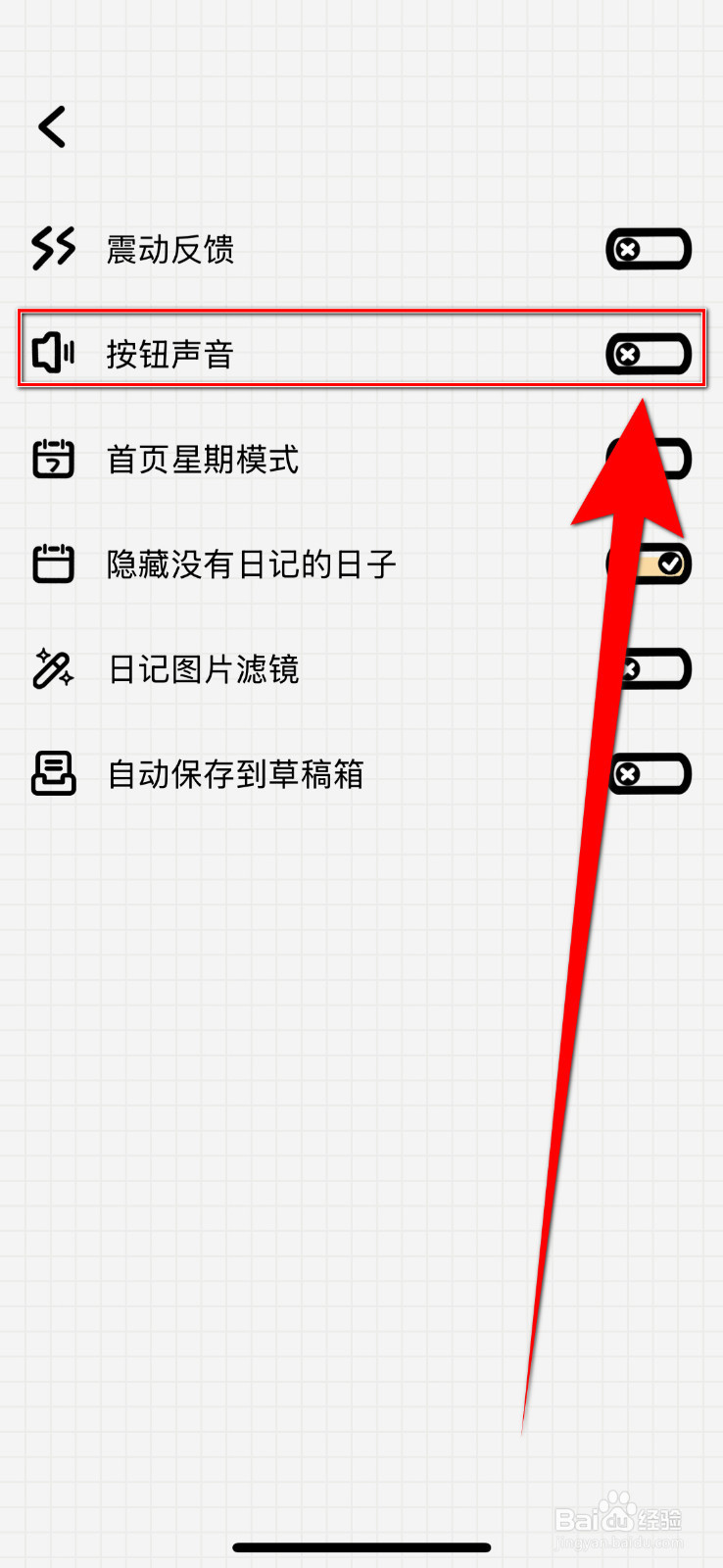Tap the home indicator bar at bottom
This screenshot has width=723, height=1568.
click(x=361, y=1546)
